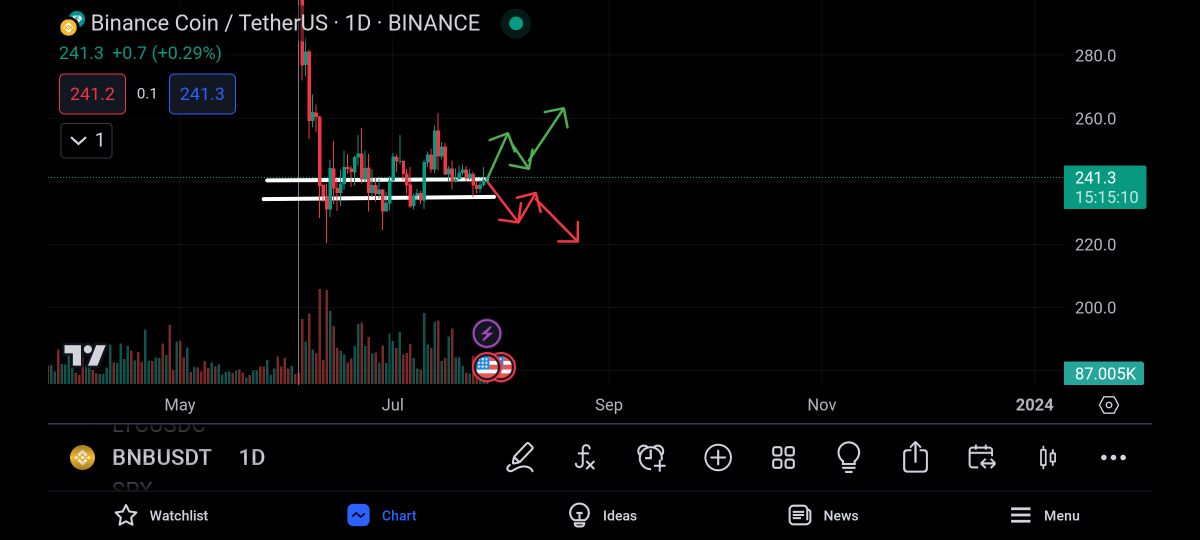Open the ideas lightbulb icon
Screen dimensions: 1200x540
(848, 458)
